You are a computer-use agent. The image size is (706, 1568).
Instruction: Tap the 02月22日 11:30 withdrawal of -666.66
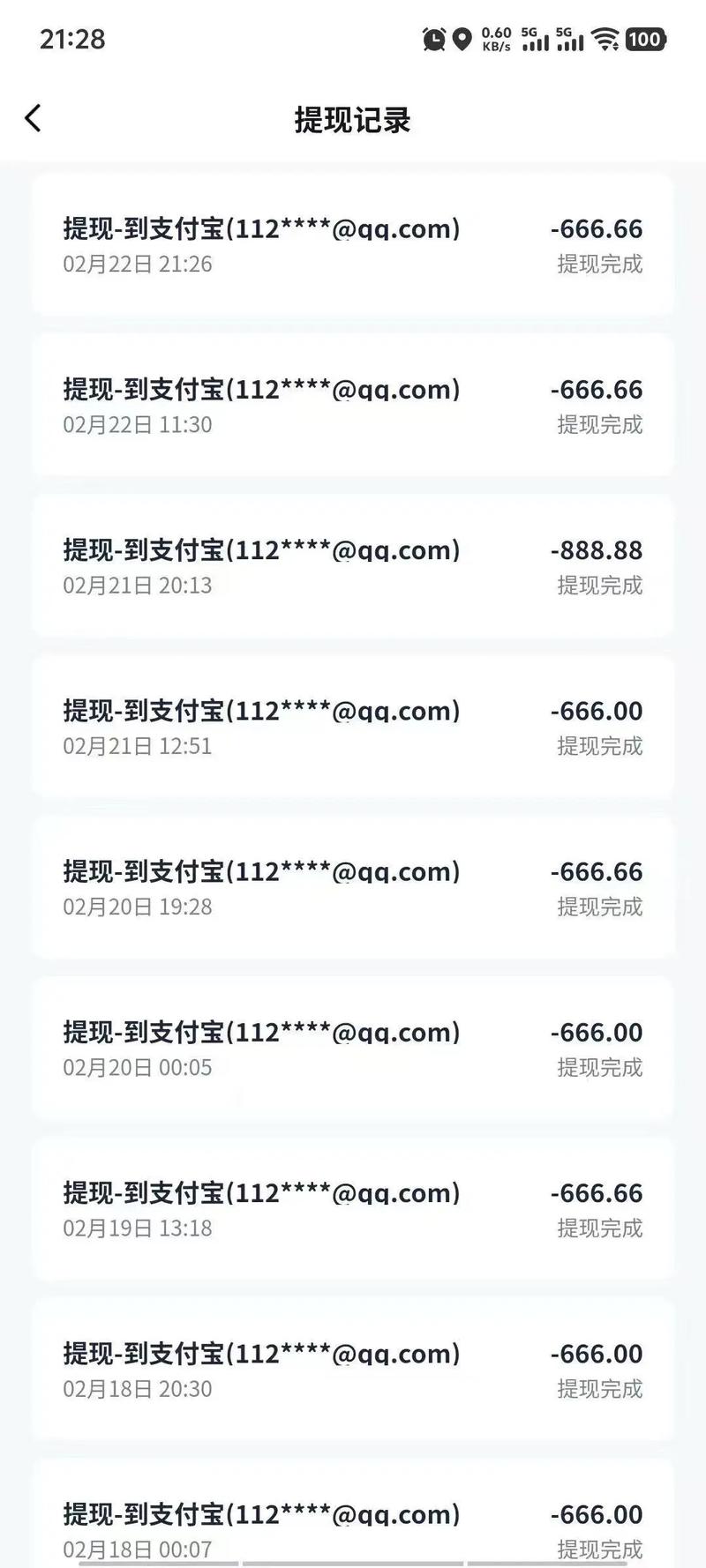point(353,406)
